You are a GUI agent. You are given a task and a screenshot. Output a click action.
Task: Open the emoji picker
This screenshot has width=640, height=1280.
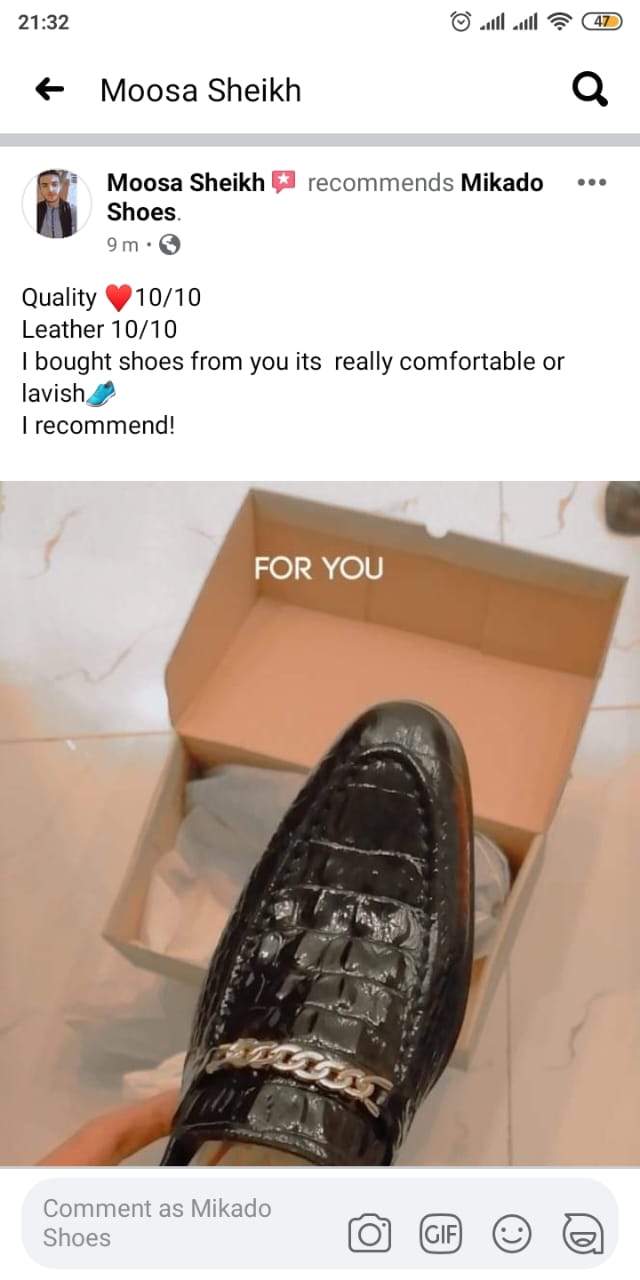pyautogui.click(x=512, y=1234)
